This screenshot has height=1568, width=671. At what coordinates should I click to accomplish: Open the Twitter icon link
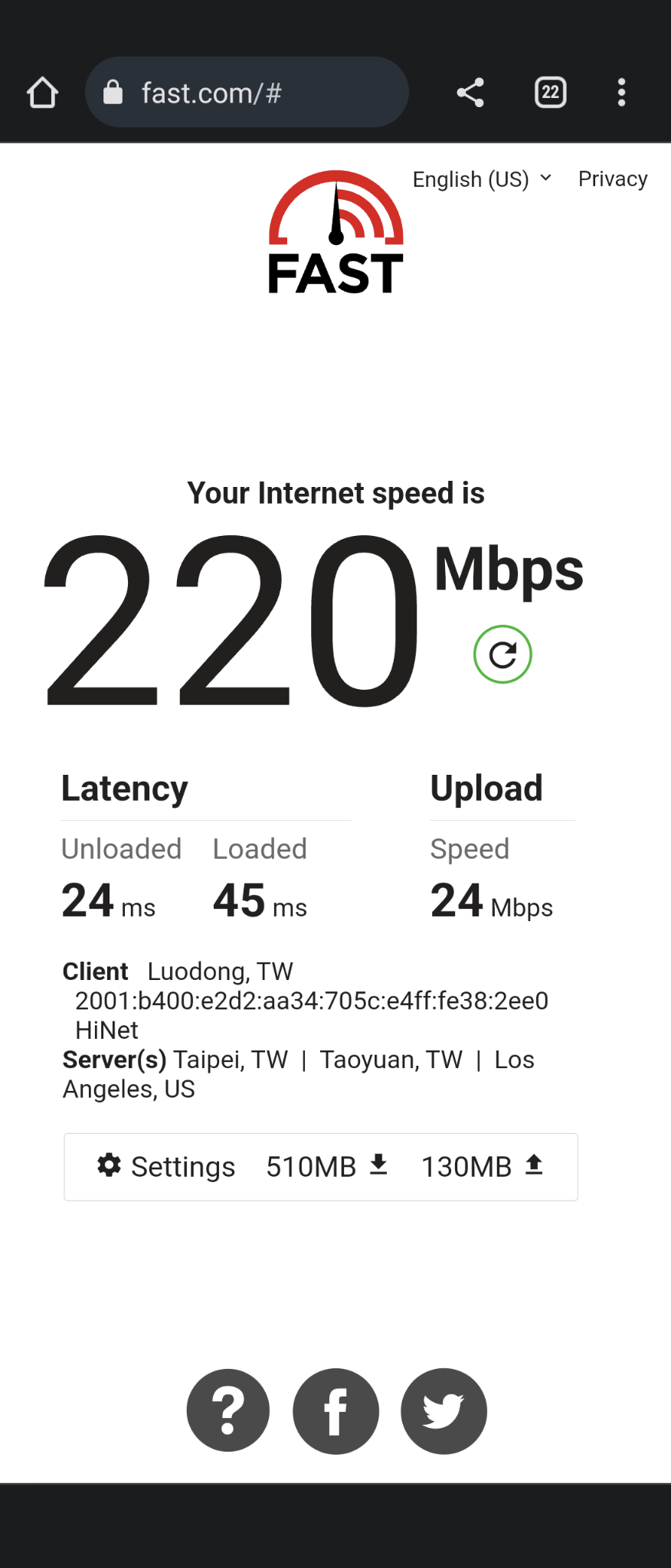tap(444, 1410)
